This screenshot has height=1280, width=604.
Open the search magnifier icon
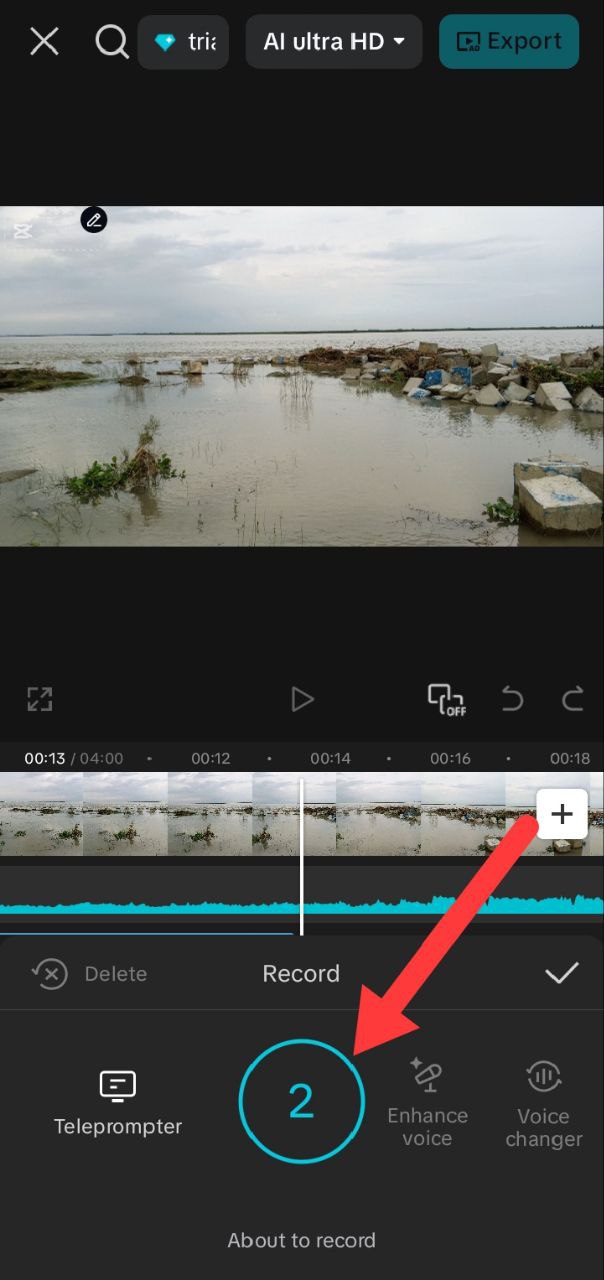pyautogui.click(x=111, y=41)
